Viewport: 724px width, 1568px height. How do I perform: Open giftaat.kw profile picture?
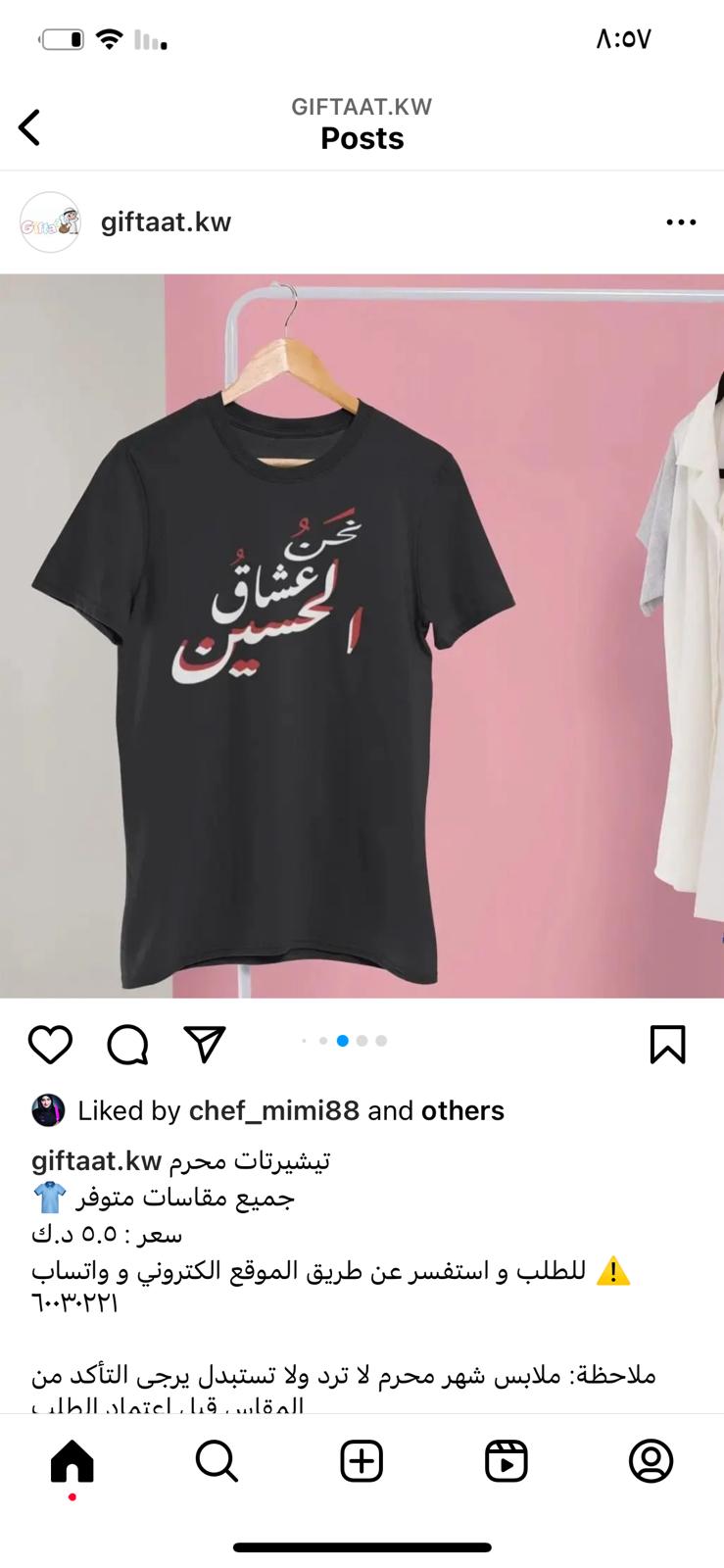(50, 222)
